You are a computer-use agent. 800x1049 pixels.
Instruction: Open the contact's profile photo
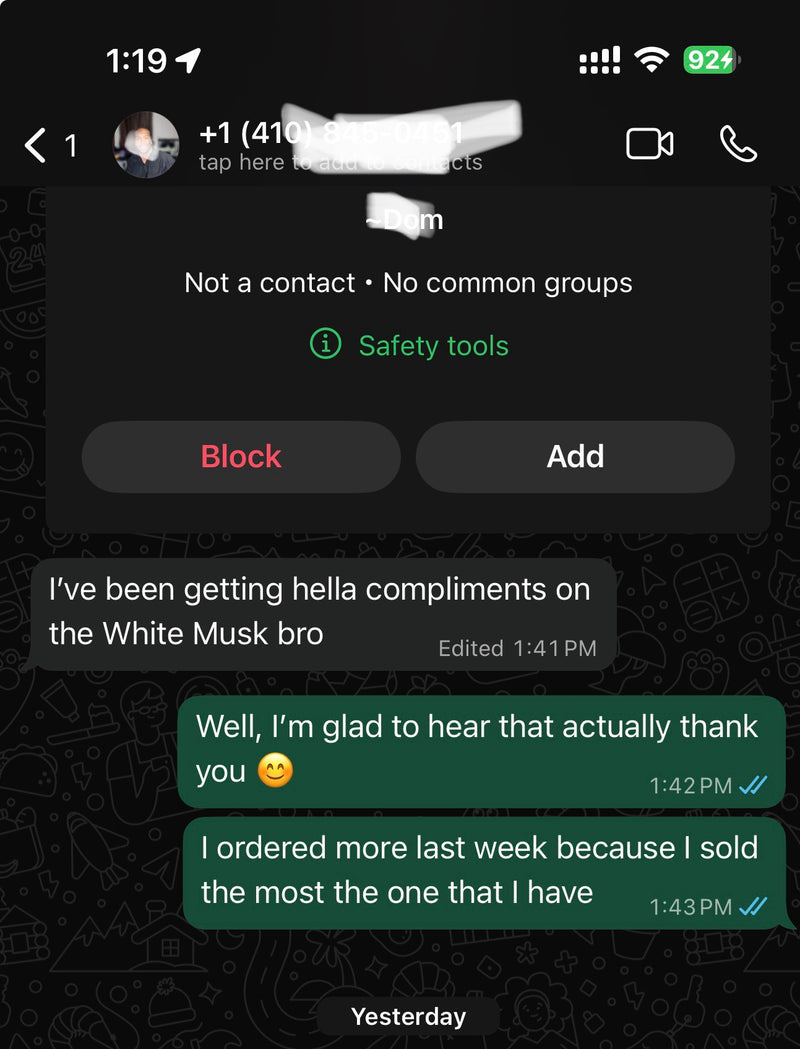point(146,145)
